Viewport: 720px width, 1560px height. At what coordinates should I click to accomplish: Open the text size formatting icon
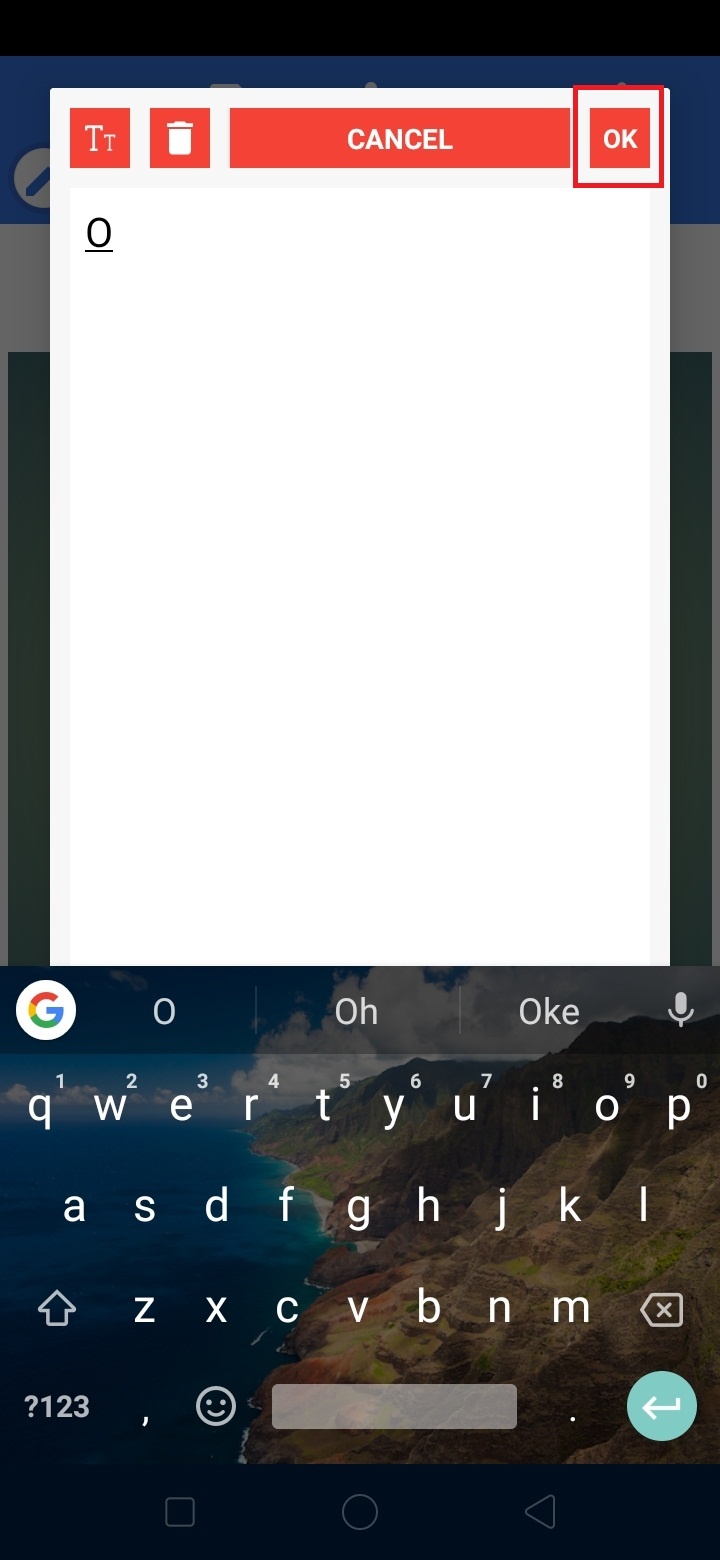click(100, 138)
